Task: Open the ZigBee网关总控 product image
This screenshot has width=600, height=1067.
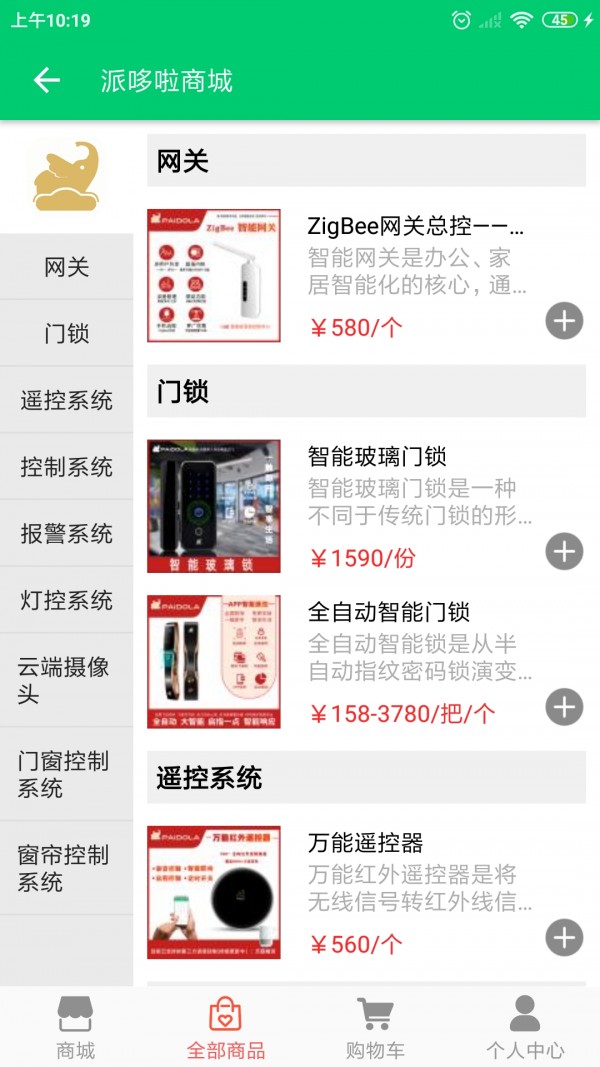Action: pos(214,276)
